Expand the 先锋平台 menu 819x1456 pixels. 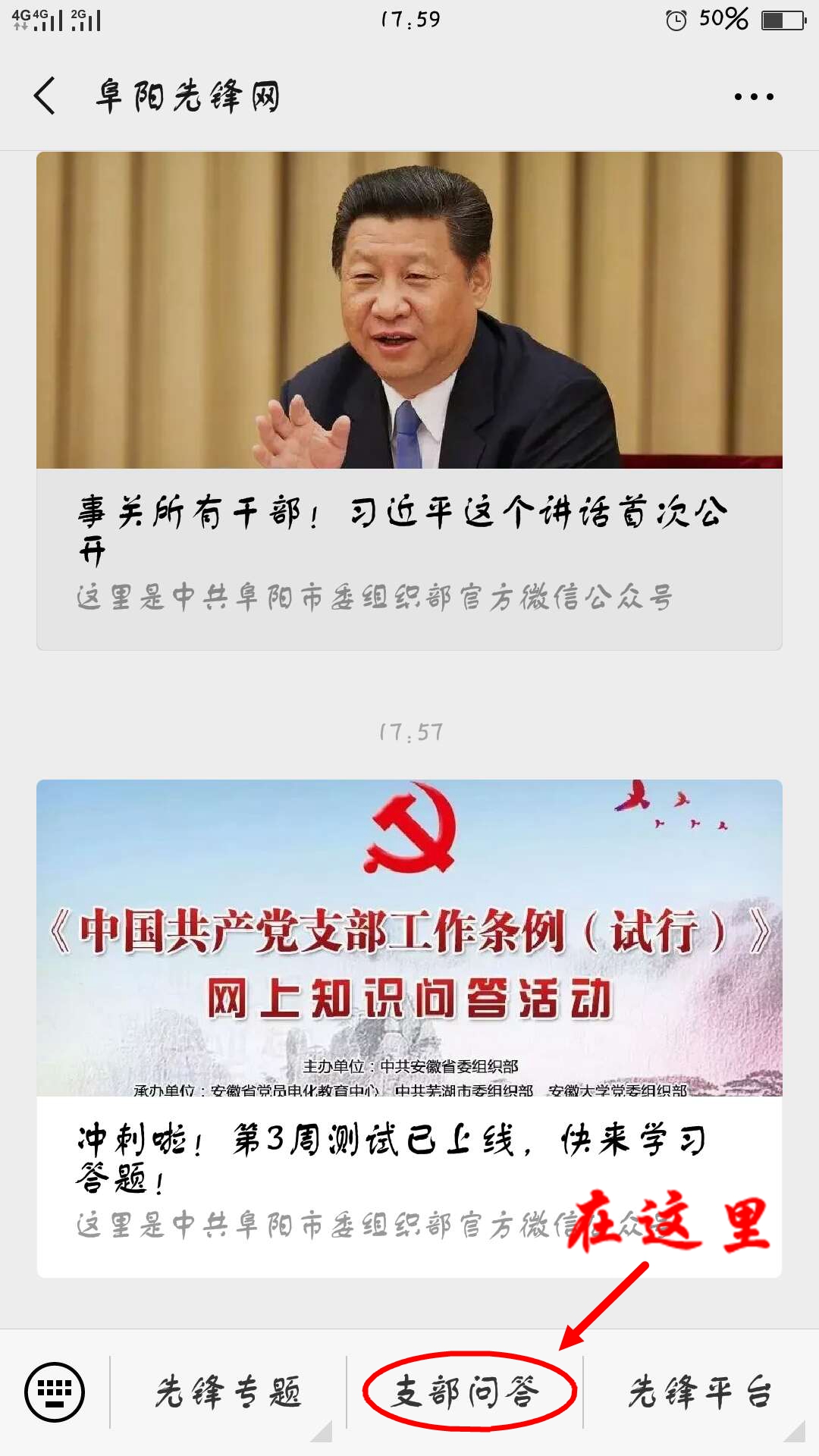(699, 1392)
